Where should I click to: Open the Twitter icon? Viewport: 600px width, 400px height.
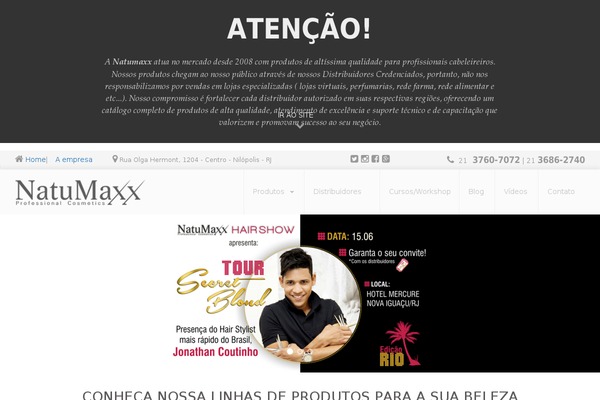(354, 159)
